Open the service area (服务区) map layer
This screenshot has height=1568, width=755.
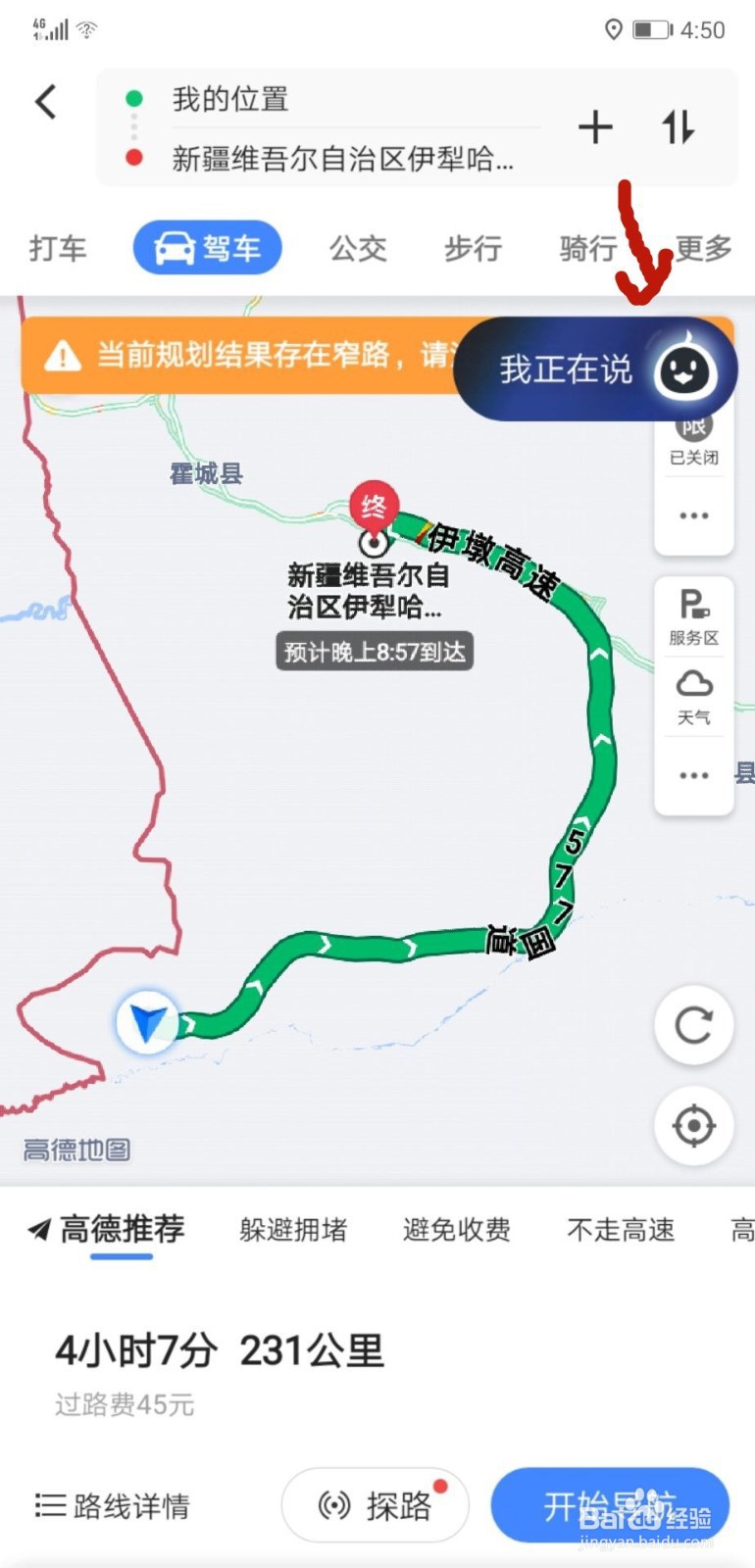[x=694, y=614]
